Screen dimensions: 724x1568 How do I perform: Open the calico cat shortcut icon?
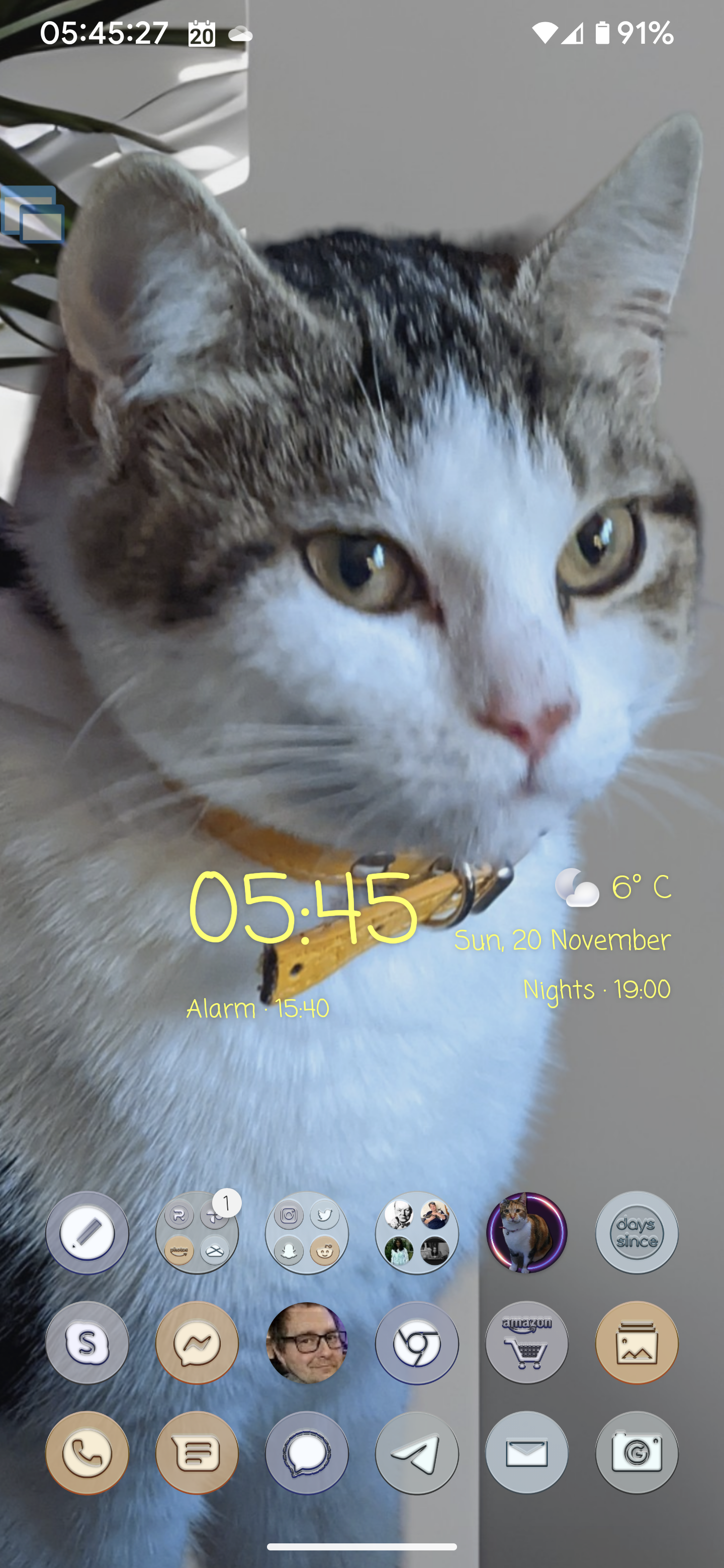tap(527, 1233)
